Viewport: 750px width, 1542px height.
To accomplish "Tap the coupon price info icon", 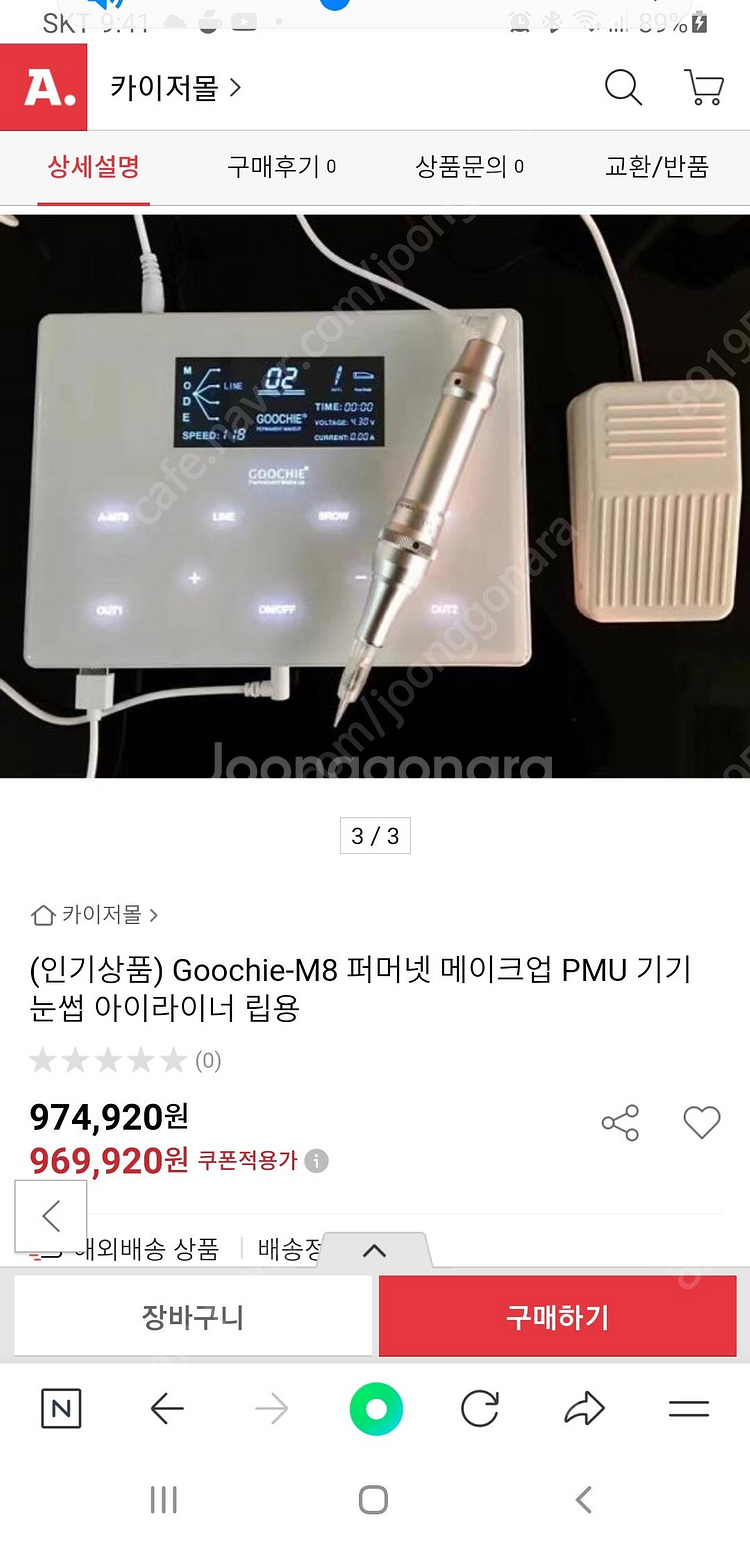I will (316, 1161).
